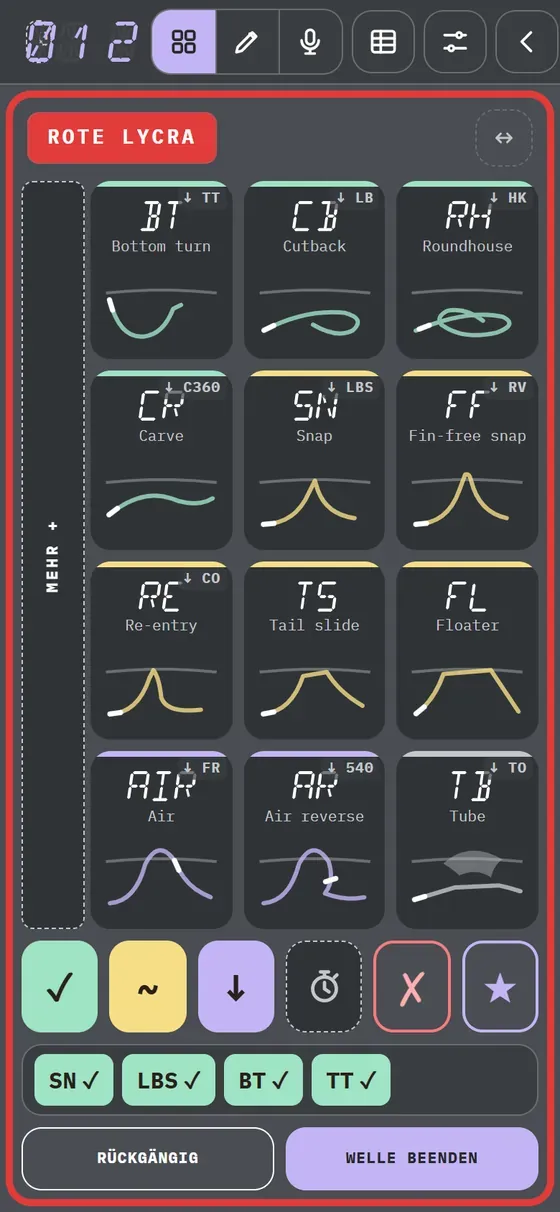Select the Tube maneuver card
Image resolution: width=560 pixels, height=1212 pixels.
pos(467,840)
